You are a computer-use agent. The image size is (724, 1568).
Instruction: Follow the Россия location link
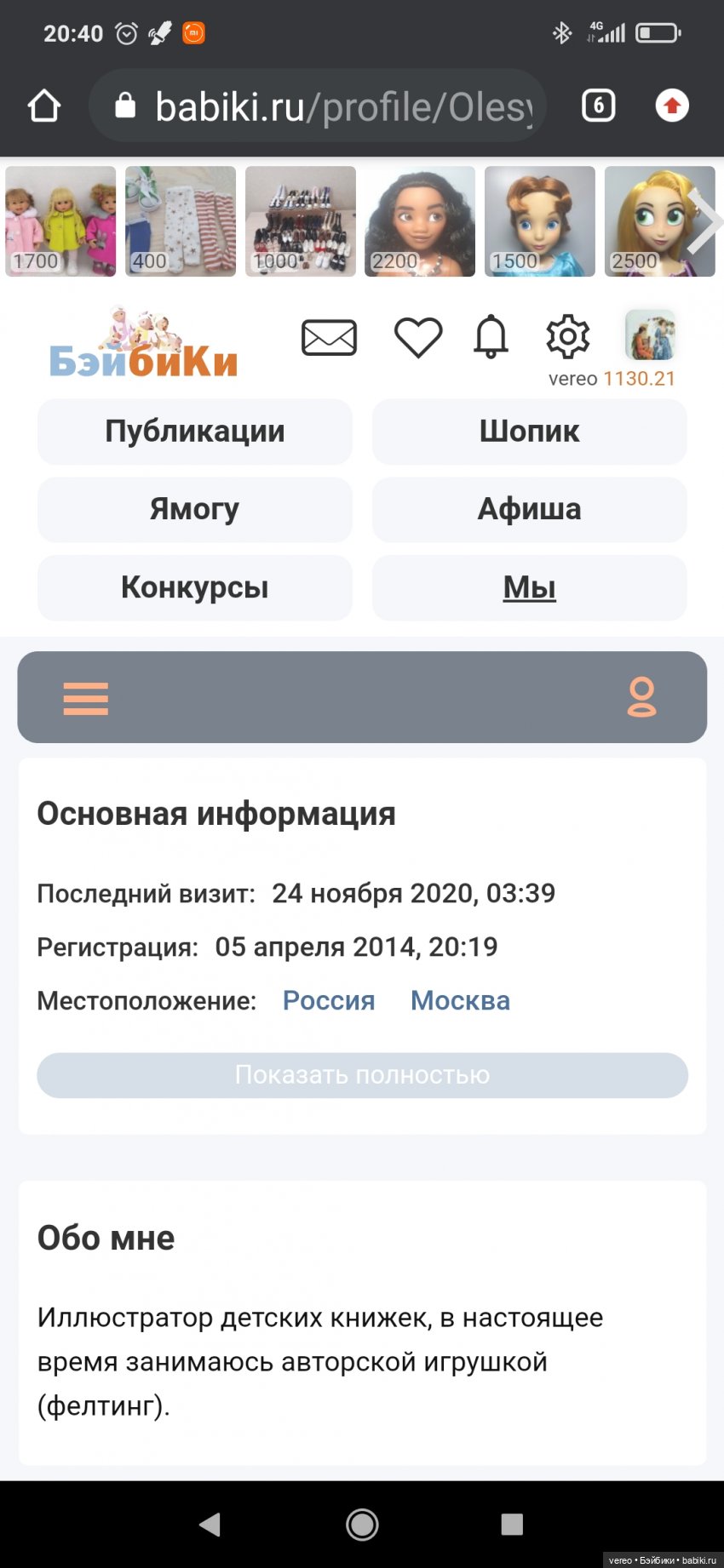[329, 1000]
